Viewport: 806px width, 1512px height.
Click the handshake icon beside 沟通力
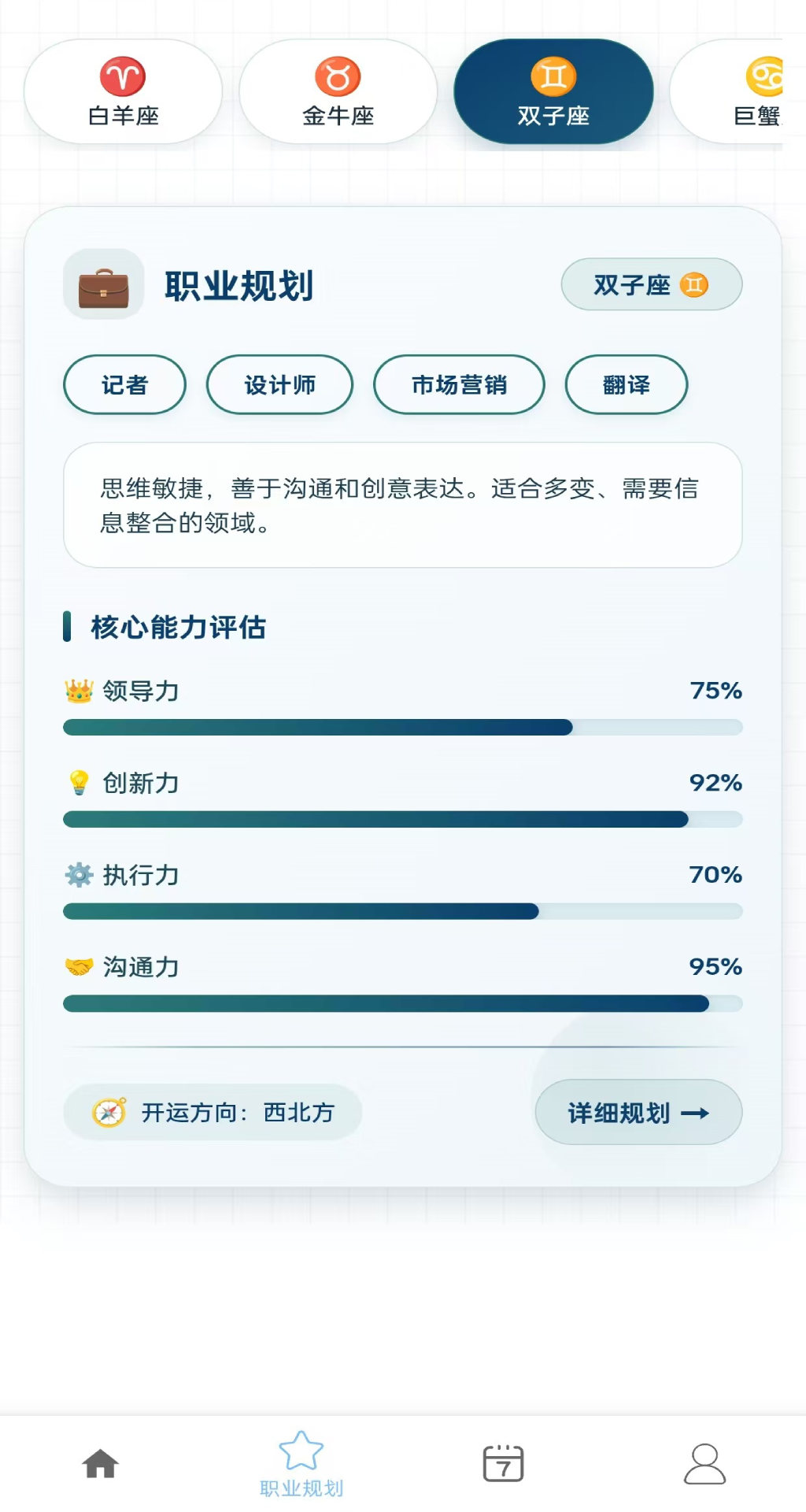(77, 966)
